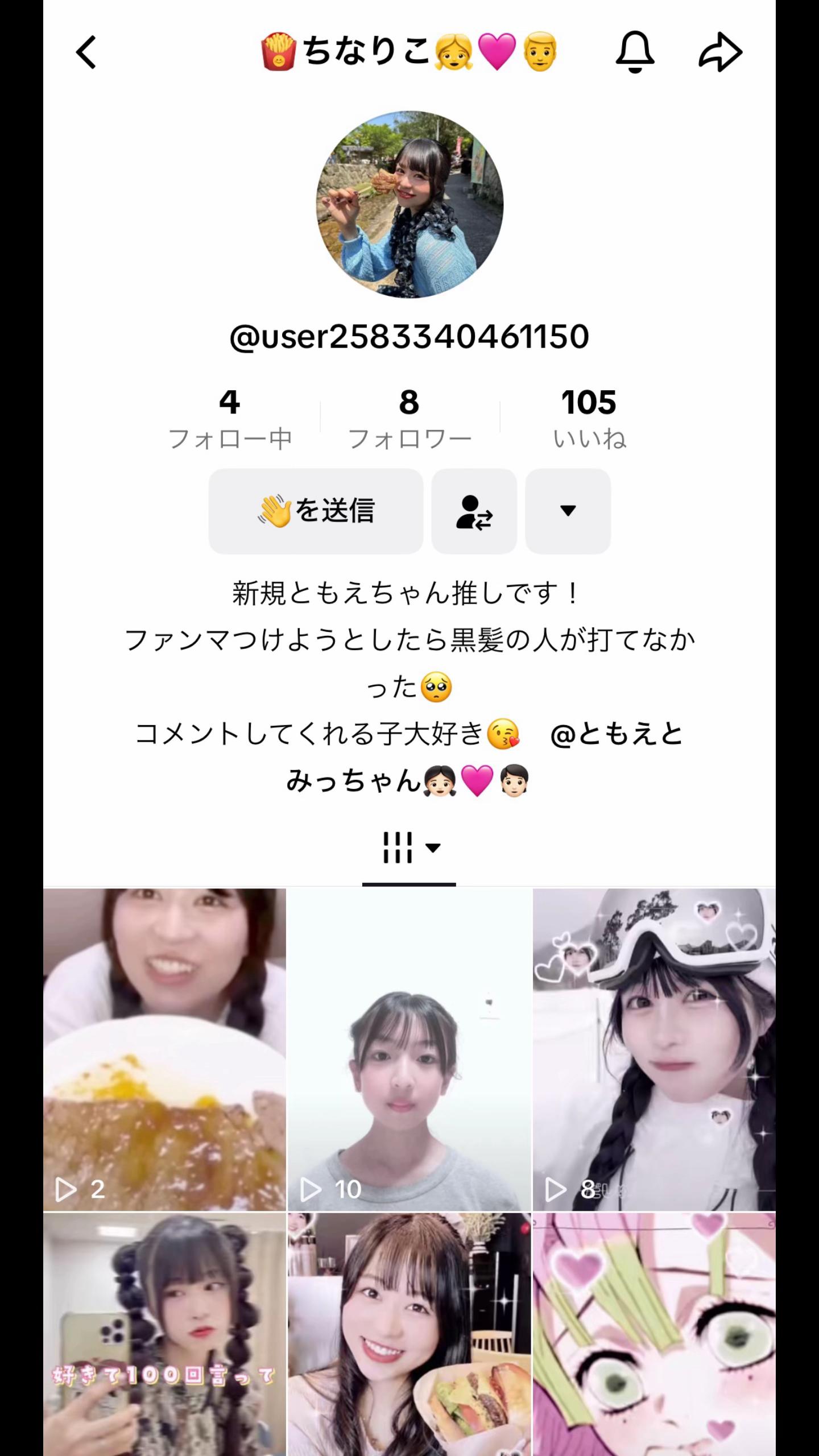Viewport: 819px width, 1456px height.
Task: Play the video with 2 views
Action: point(165,1049)
